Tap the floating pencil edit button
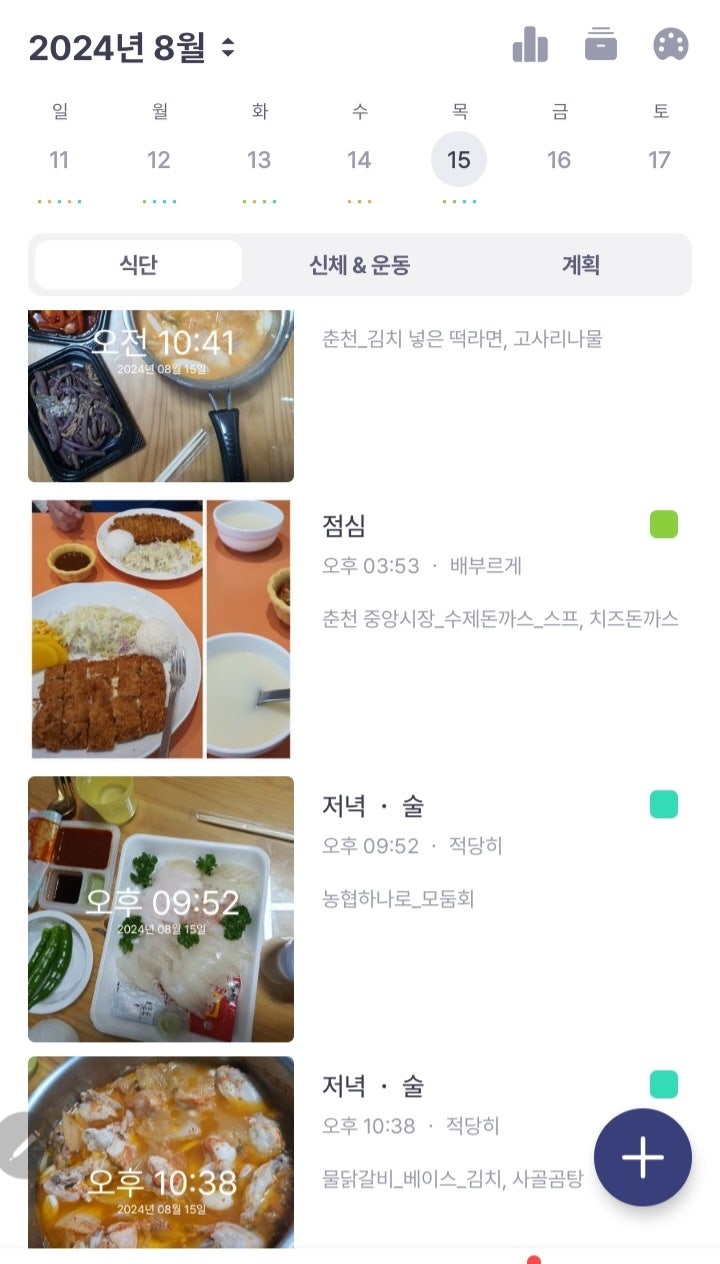Screen dimensions: 720x1264 pos(17,1145)
